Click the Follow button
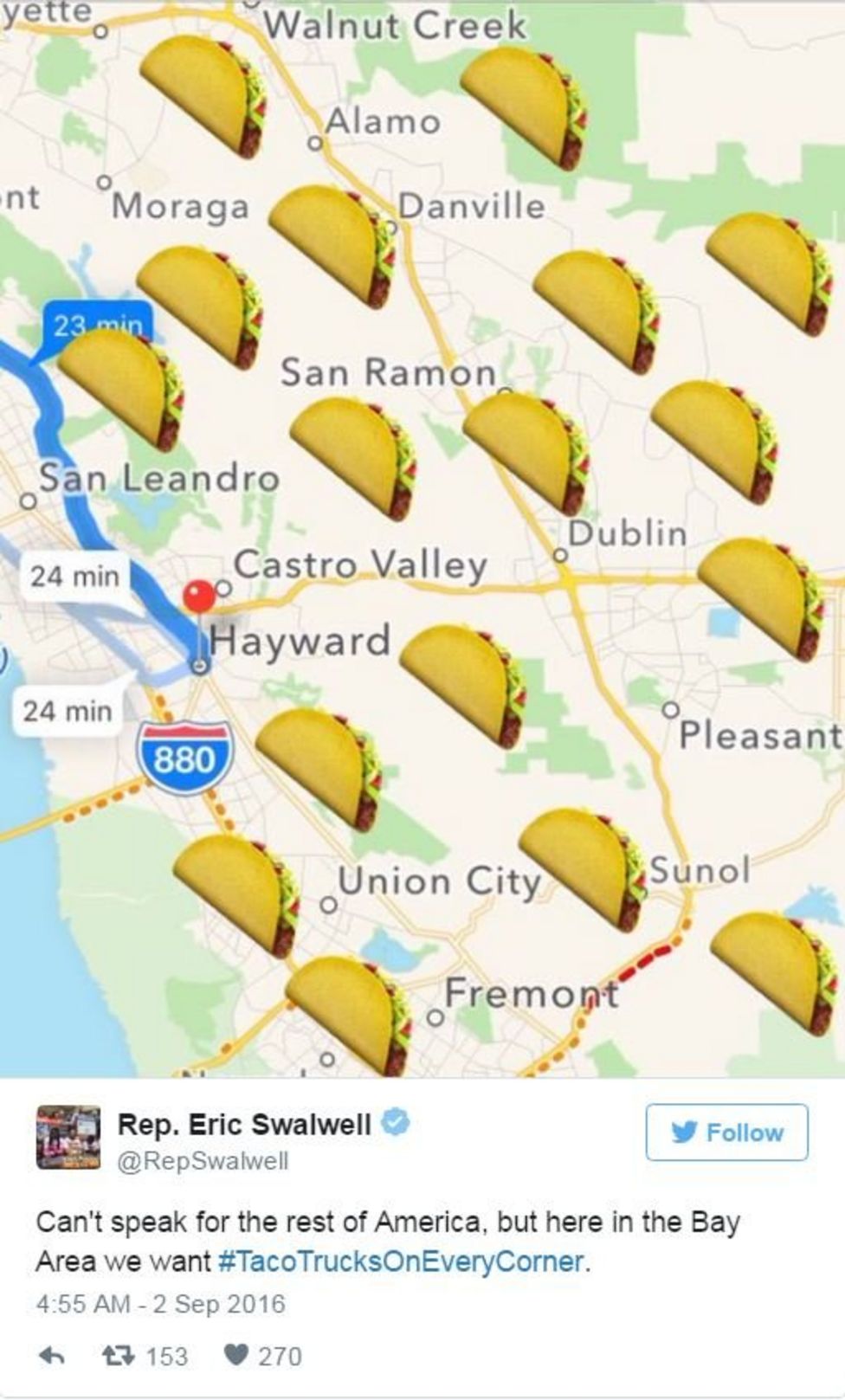Screen dimensions: 845x1400 (x=727, y=1132)
